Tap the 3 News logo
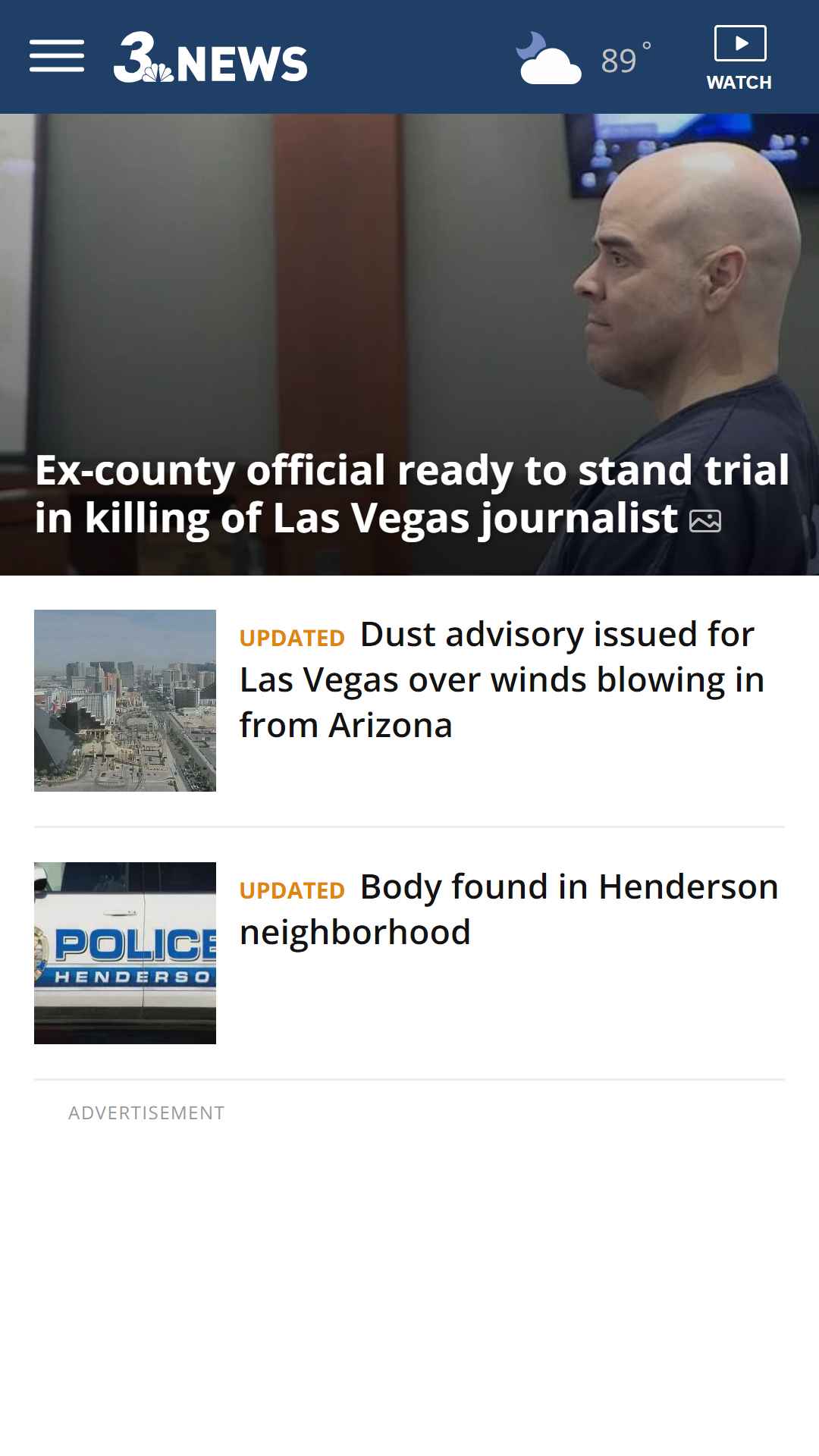Screen dimensions: 819x1456 (211, 58)
